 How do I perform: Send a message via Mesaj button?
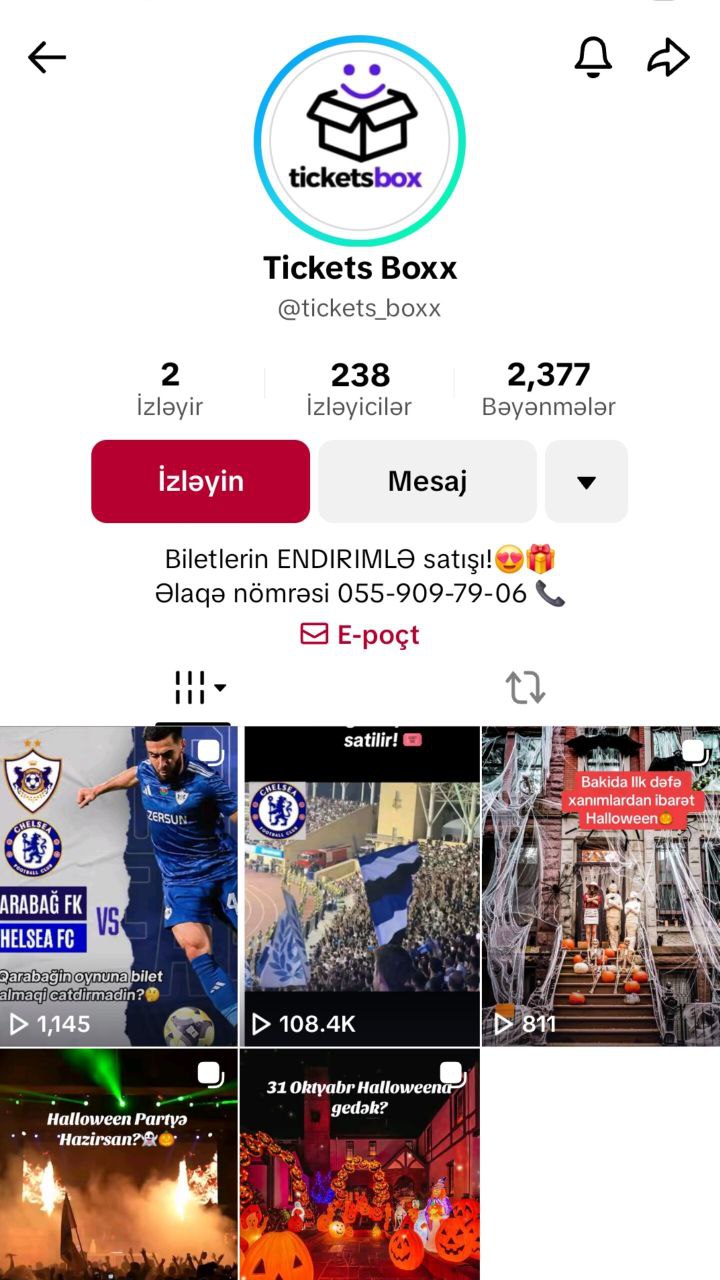pos(427,481)
